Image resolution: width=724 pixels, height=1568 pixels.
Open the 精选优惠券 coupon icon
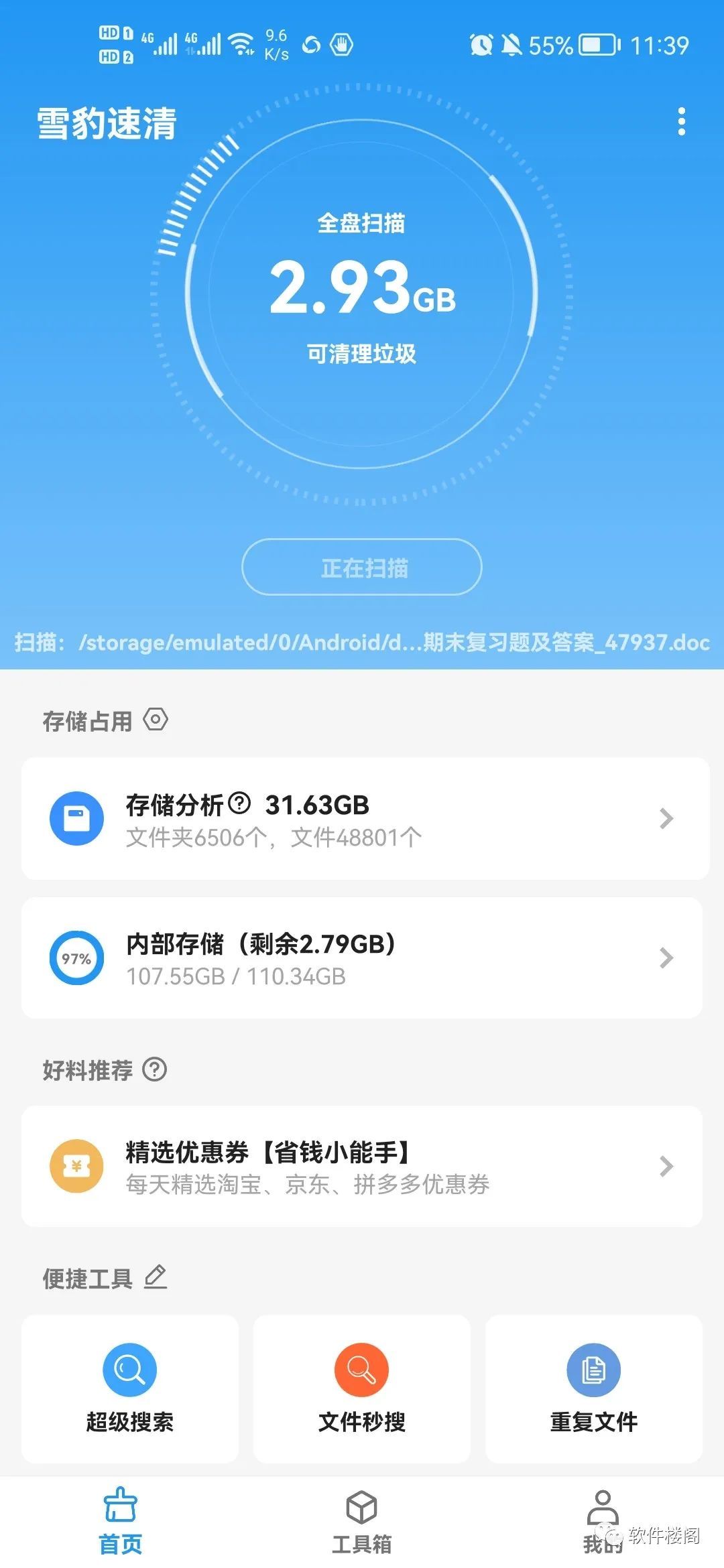click(x=76, y=1166)
